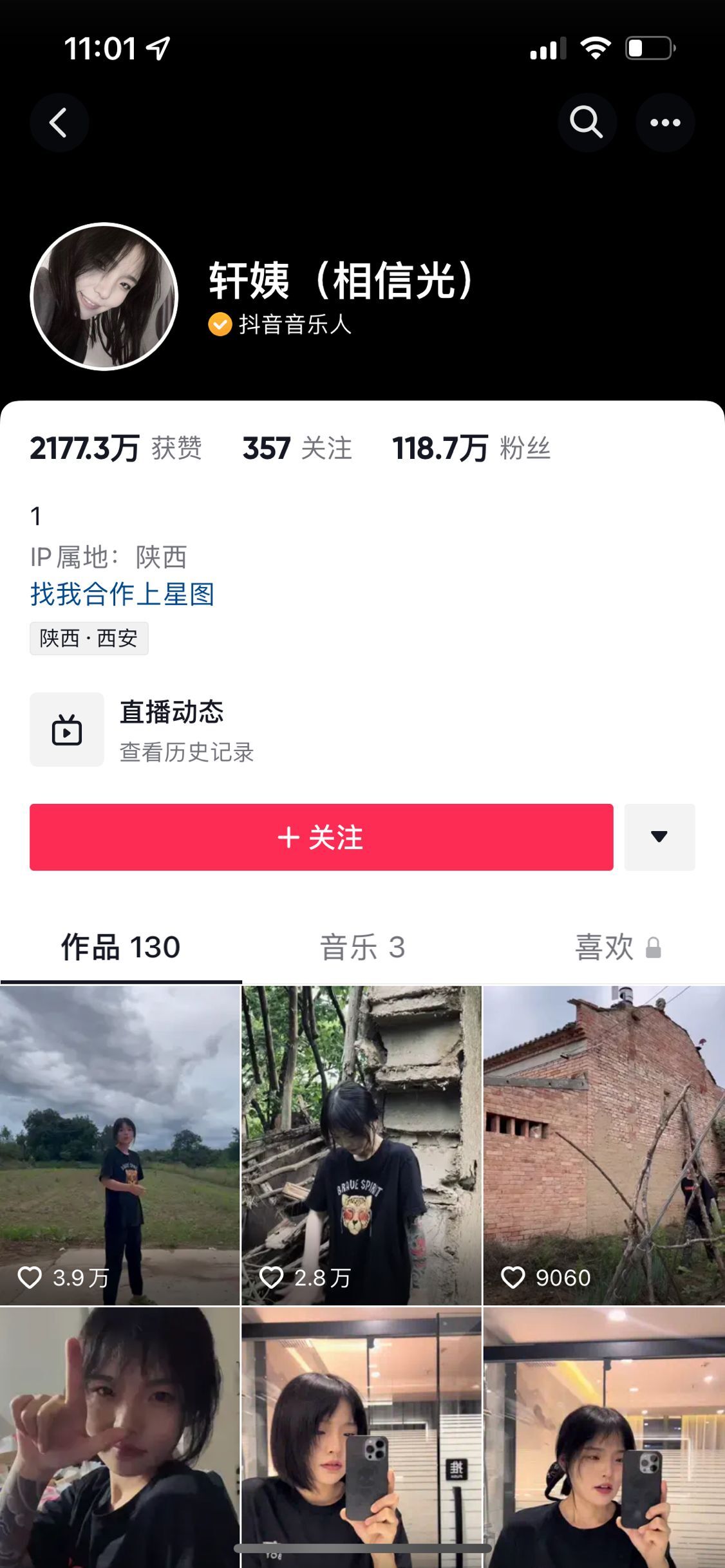This screenshot has height=1568, width=725.
Task: Open the 找我合作上星图 link
Action: click(122, 594)
